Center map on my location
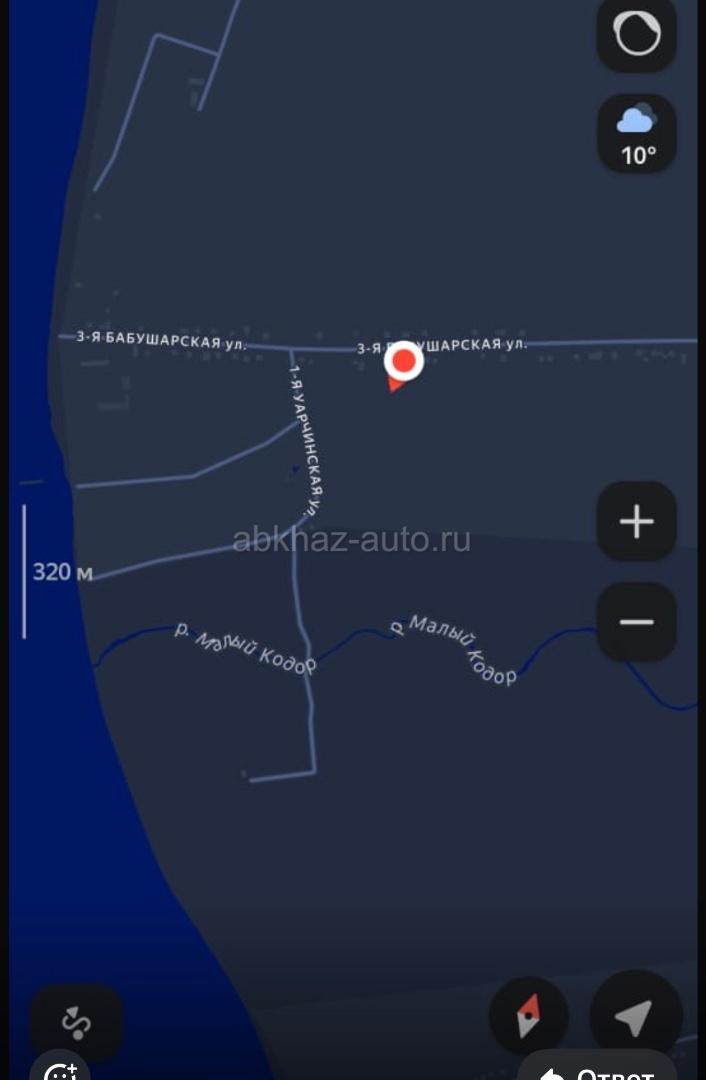This screenshot has height=1080, width=706. [x=634, y=1016]
